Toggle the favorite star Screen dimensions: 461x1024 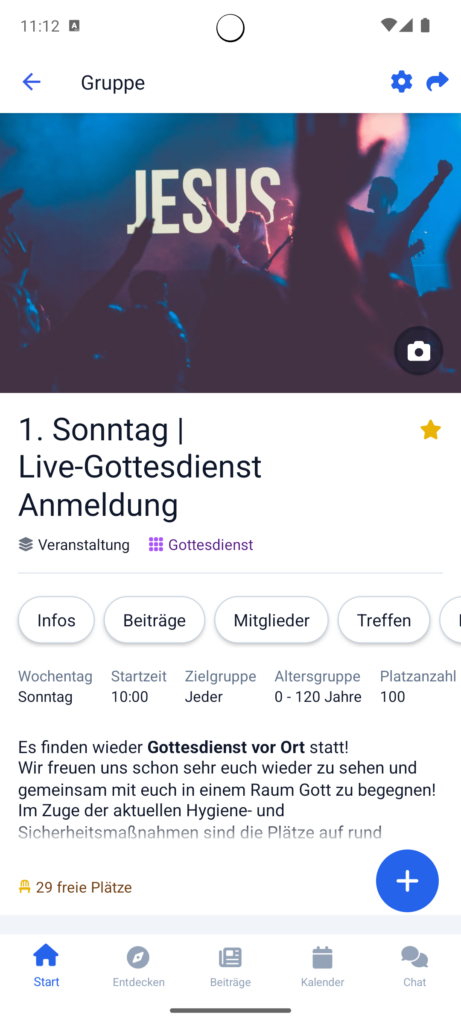click(430, 430)
